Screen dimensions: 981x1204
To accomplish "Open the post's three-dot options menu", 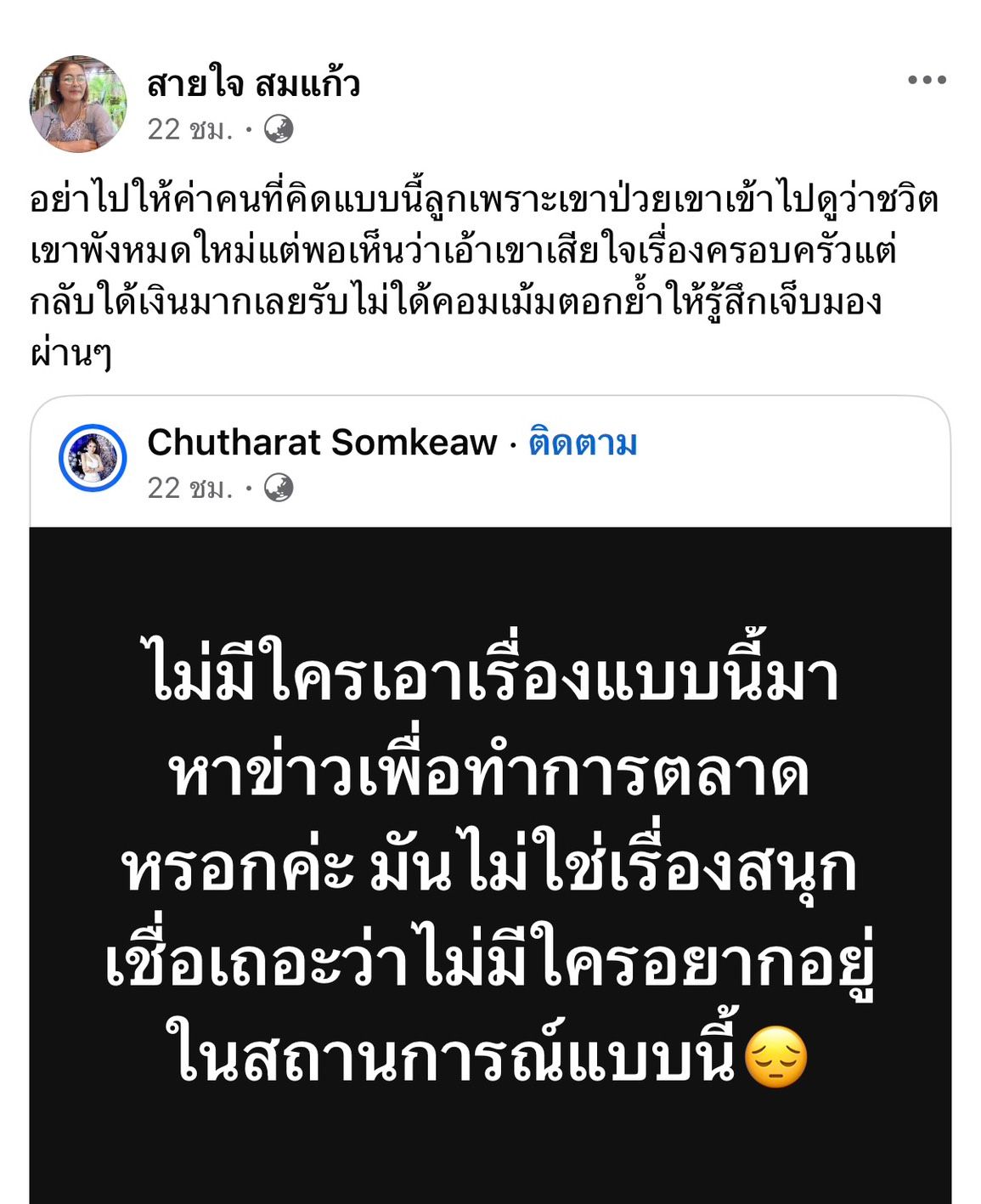I will tap(926, 80).
